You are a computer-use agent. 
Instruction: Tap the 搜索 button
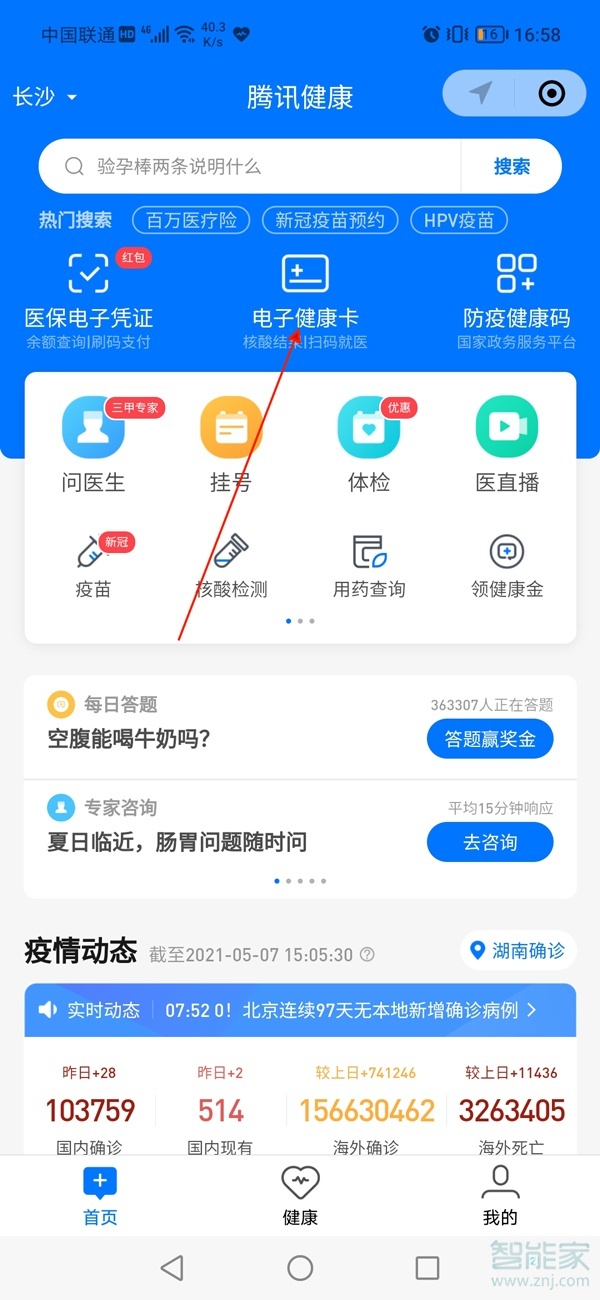511,167
